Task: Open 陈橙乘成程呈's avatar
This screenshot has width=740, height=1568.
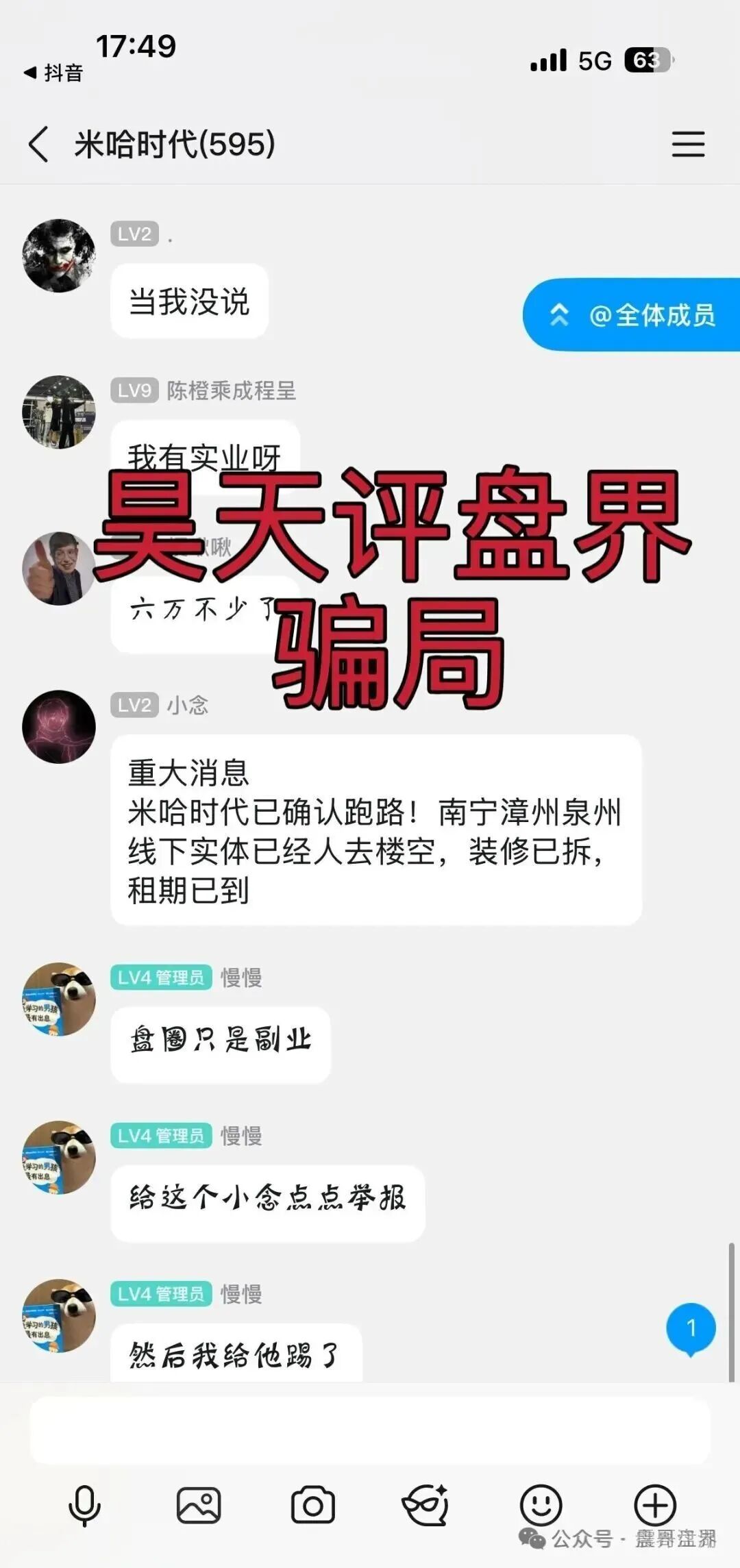Action: point(59,412)
